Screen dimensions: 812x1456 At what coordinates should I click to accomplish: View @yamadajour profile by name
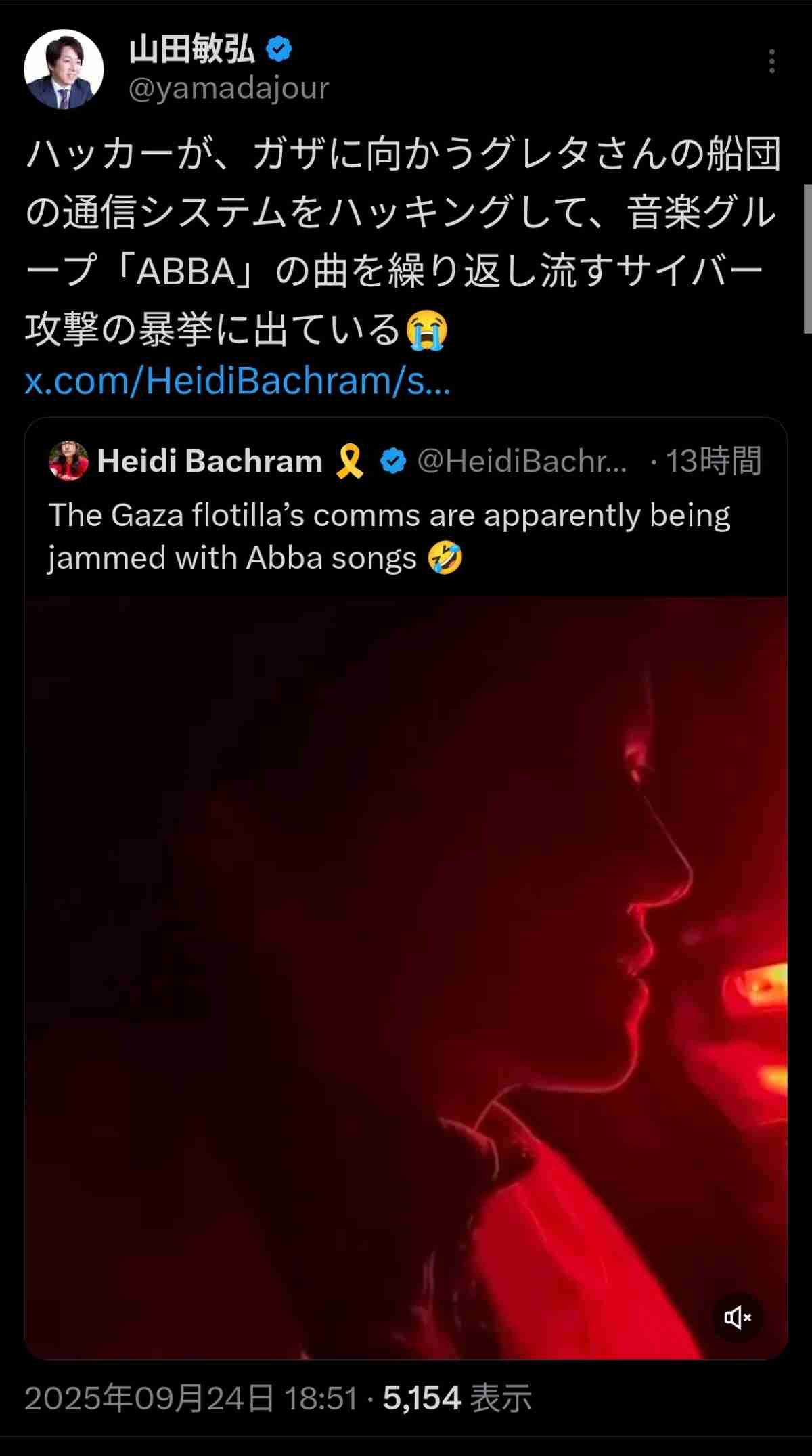point(192,50)
